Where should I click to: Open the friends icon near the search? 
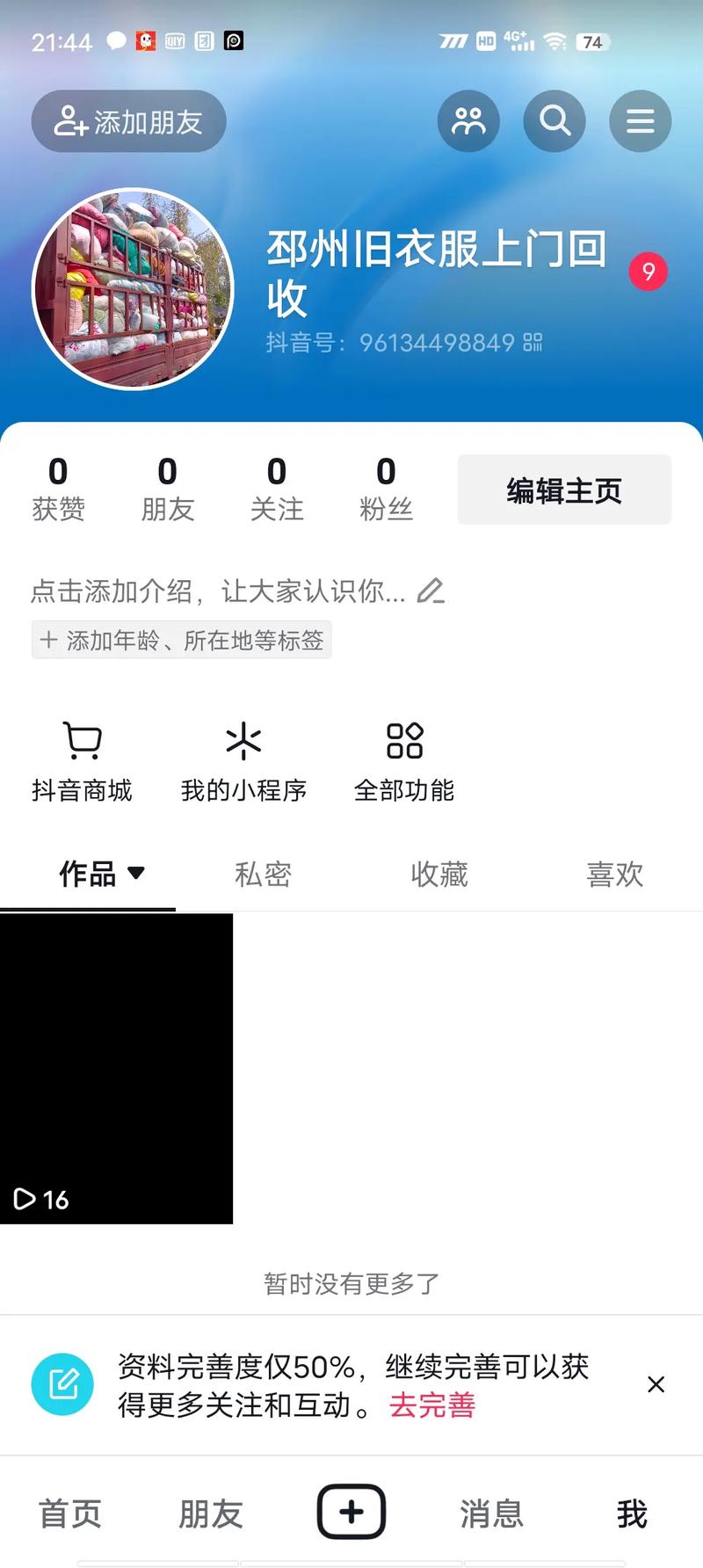468,121
